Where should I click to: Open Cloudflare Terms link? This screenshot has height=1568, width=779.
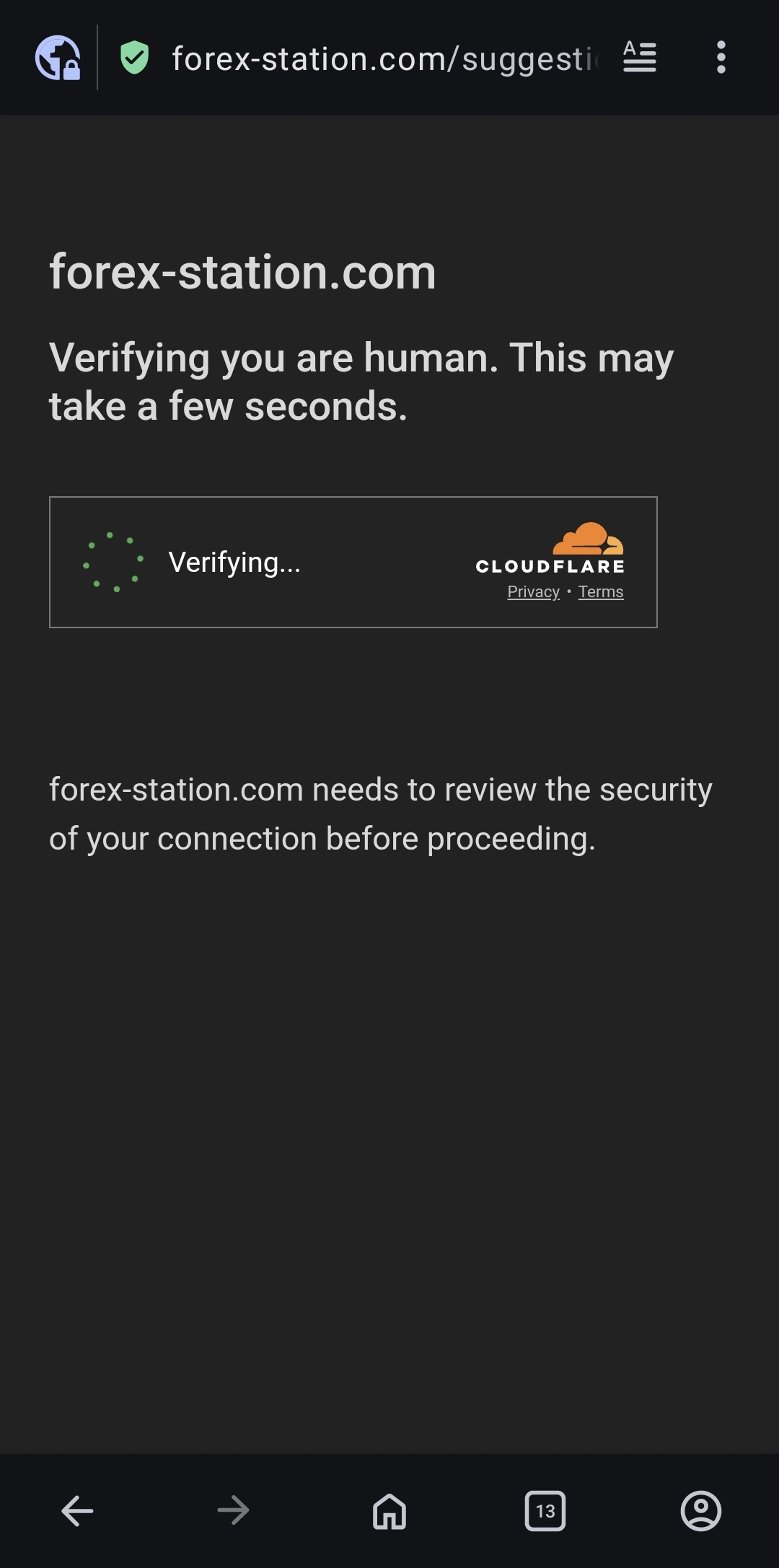601,592
